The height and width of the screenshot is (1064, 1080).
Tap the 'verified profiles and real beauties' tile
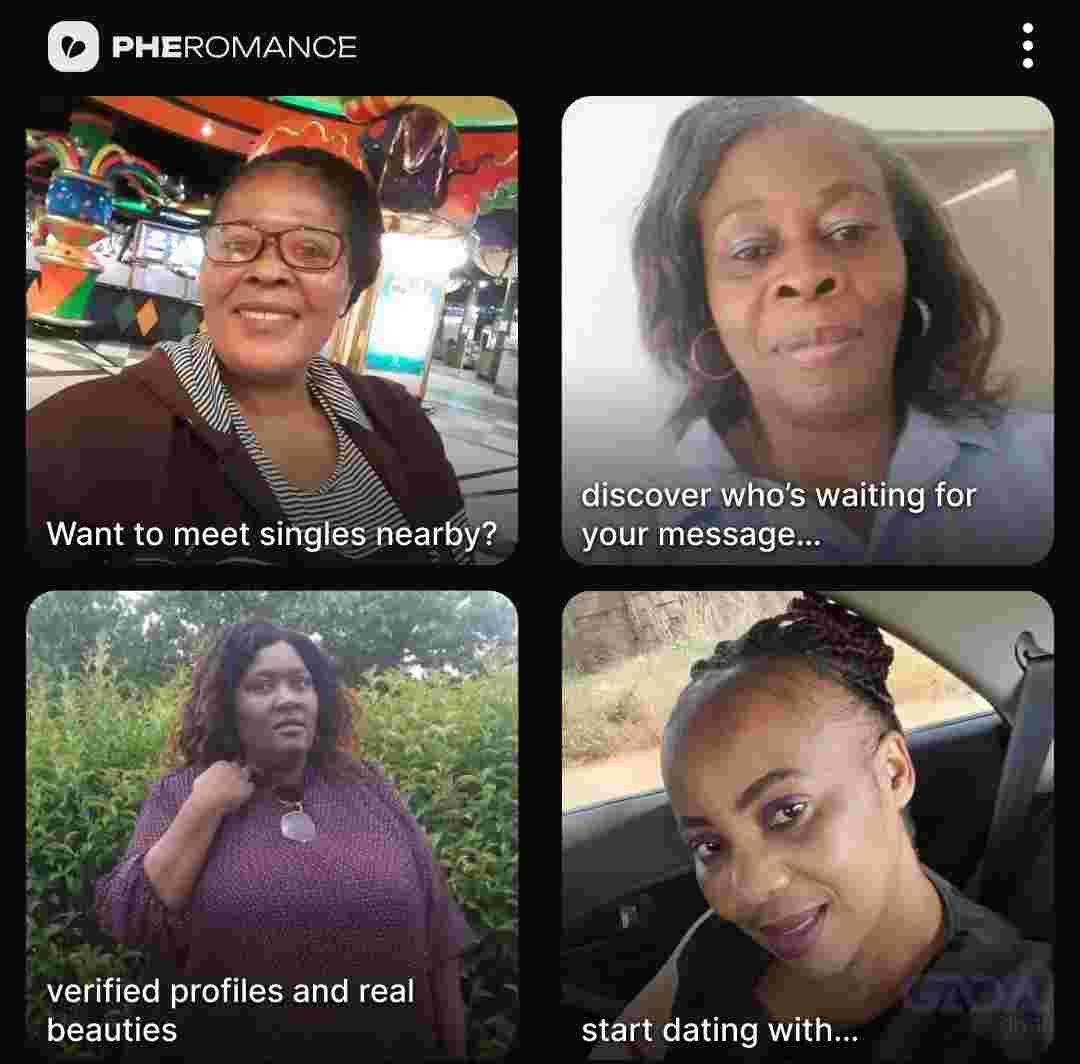[271, 825]
